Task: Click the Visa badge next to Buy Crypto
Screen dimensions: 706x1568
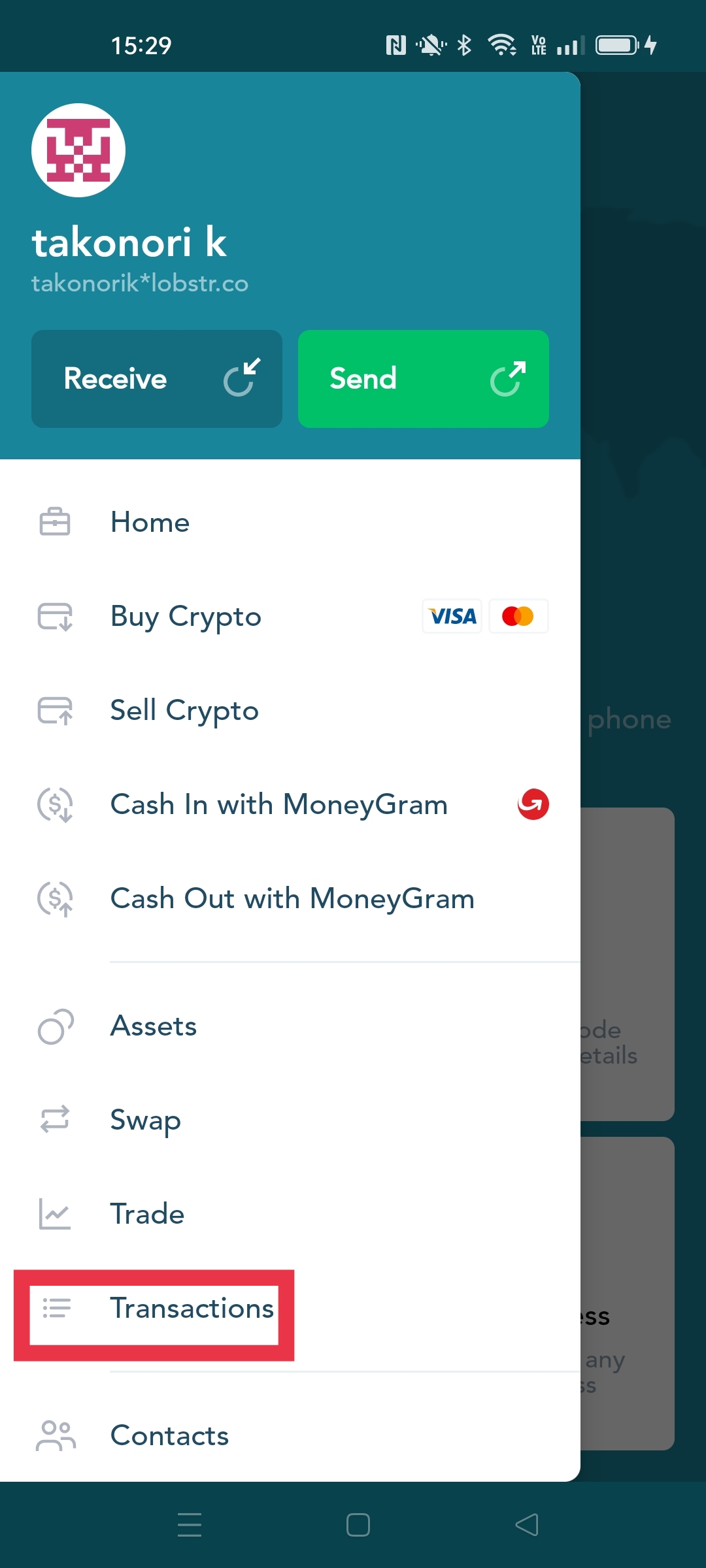Action: pos(452,615)
